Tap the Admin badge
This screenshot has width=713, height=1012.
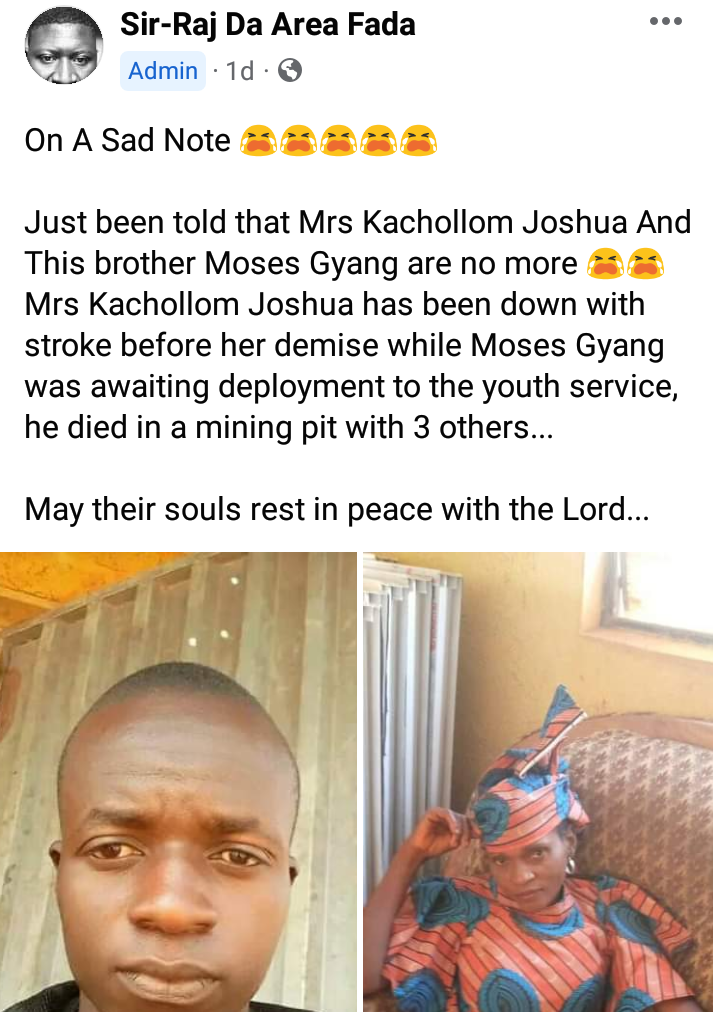tap(163, 71)
